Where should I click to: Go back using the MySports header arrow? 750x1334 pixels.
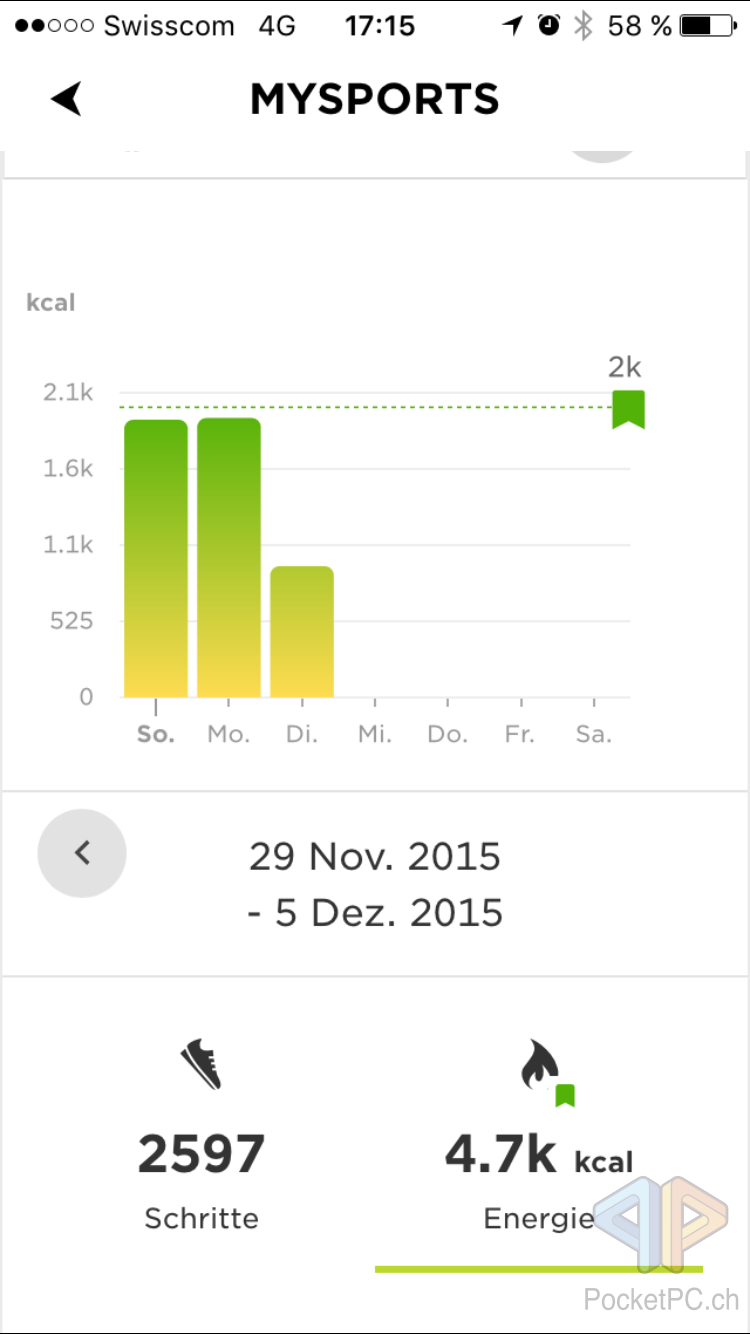pyautogui.click(x=67, y=99)
